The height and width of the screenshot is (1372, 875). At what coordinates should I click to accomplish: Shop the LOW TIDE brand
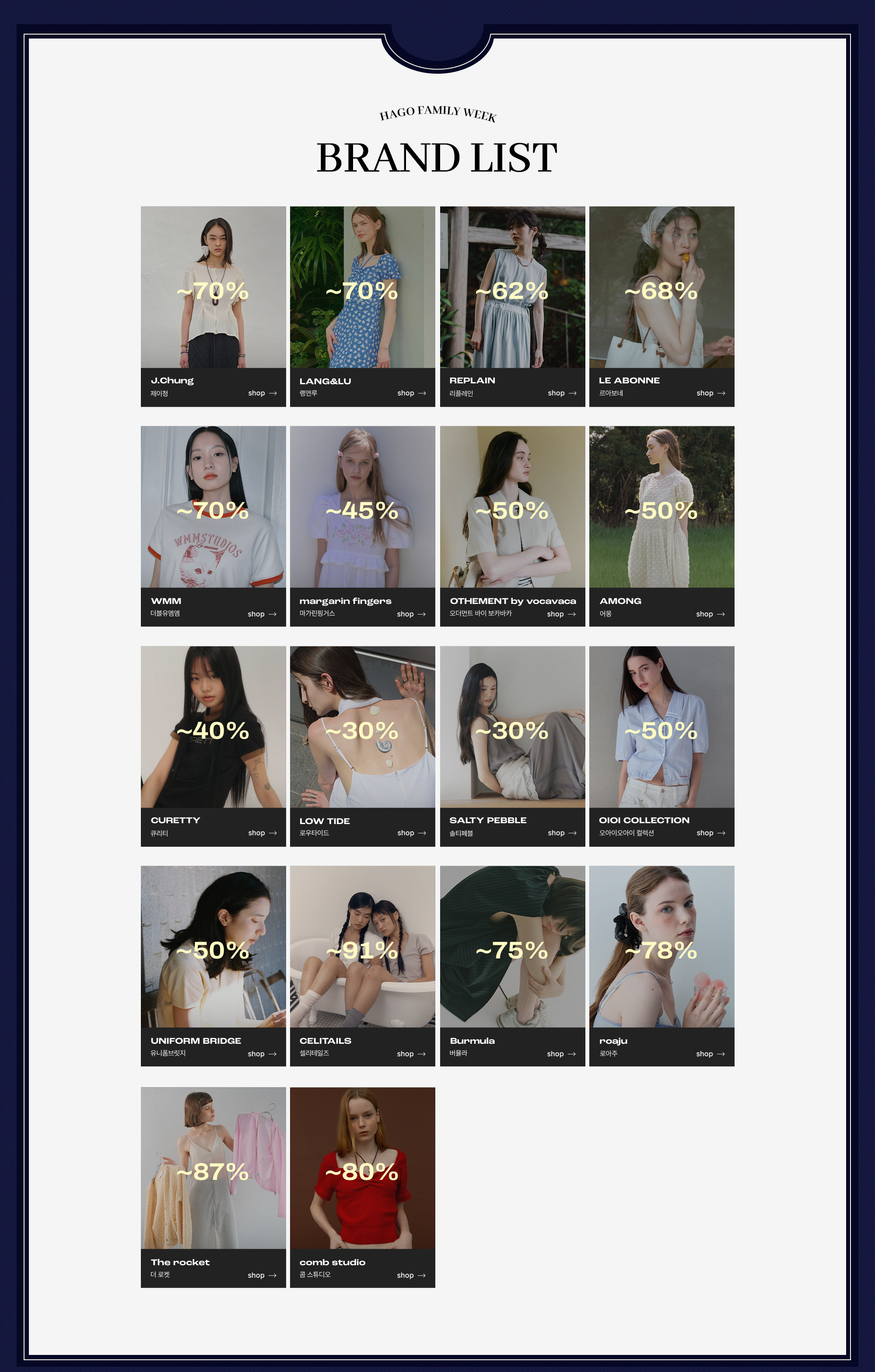(x=411, y=832)
